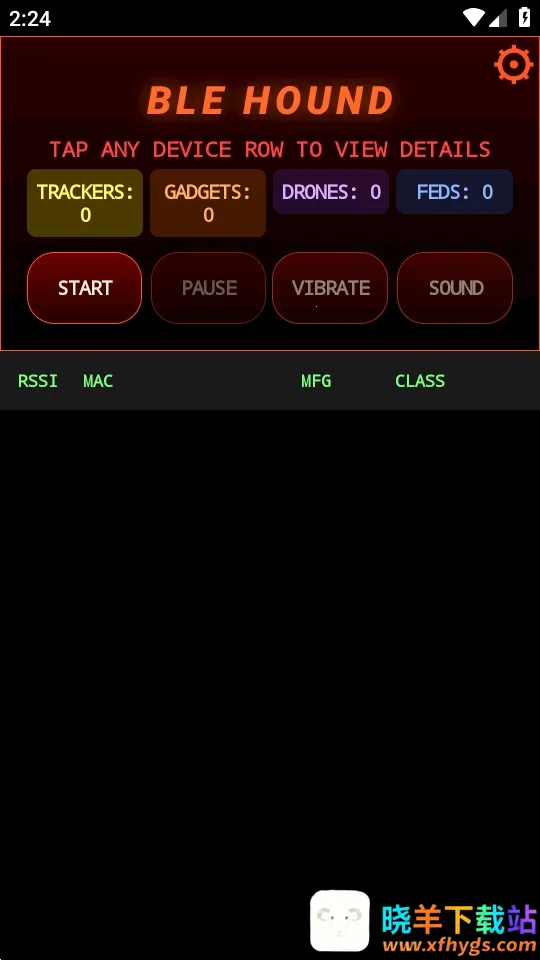The height and width of the screenshot is (960, 540).
Task: Select the DRONES count chip
Action: point(331,192)
